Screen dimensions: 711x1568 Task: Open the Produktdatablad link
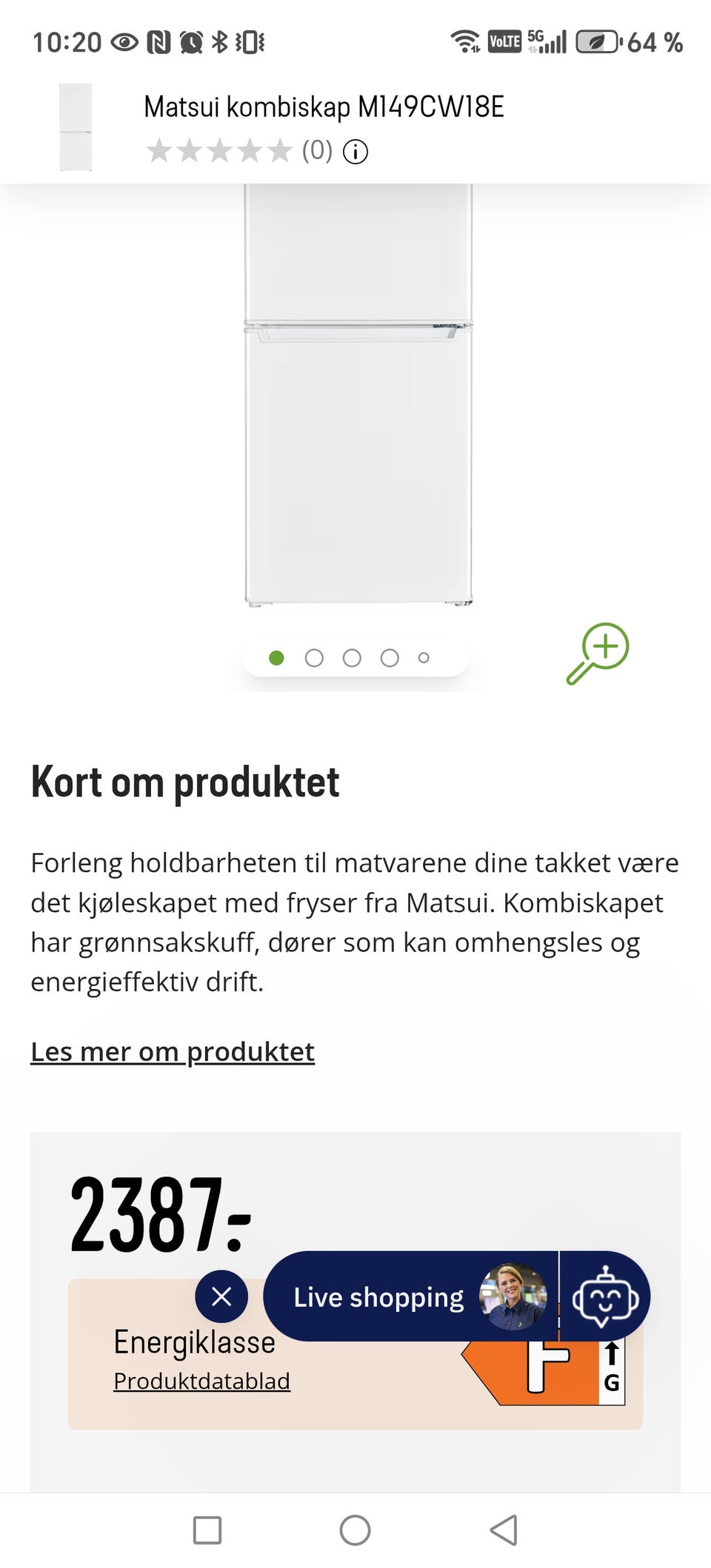201,1381
